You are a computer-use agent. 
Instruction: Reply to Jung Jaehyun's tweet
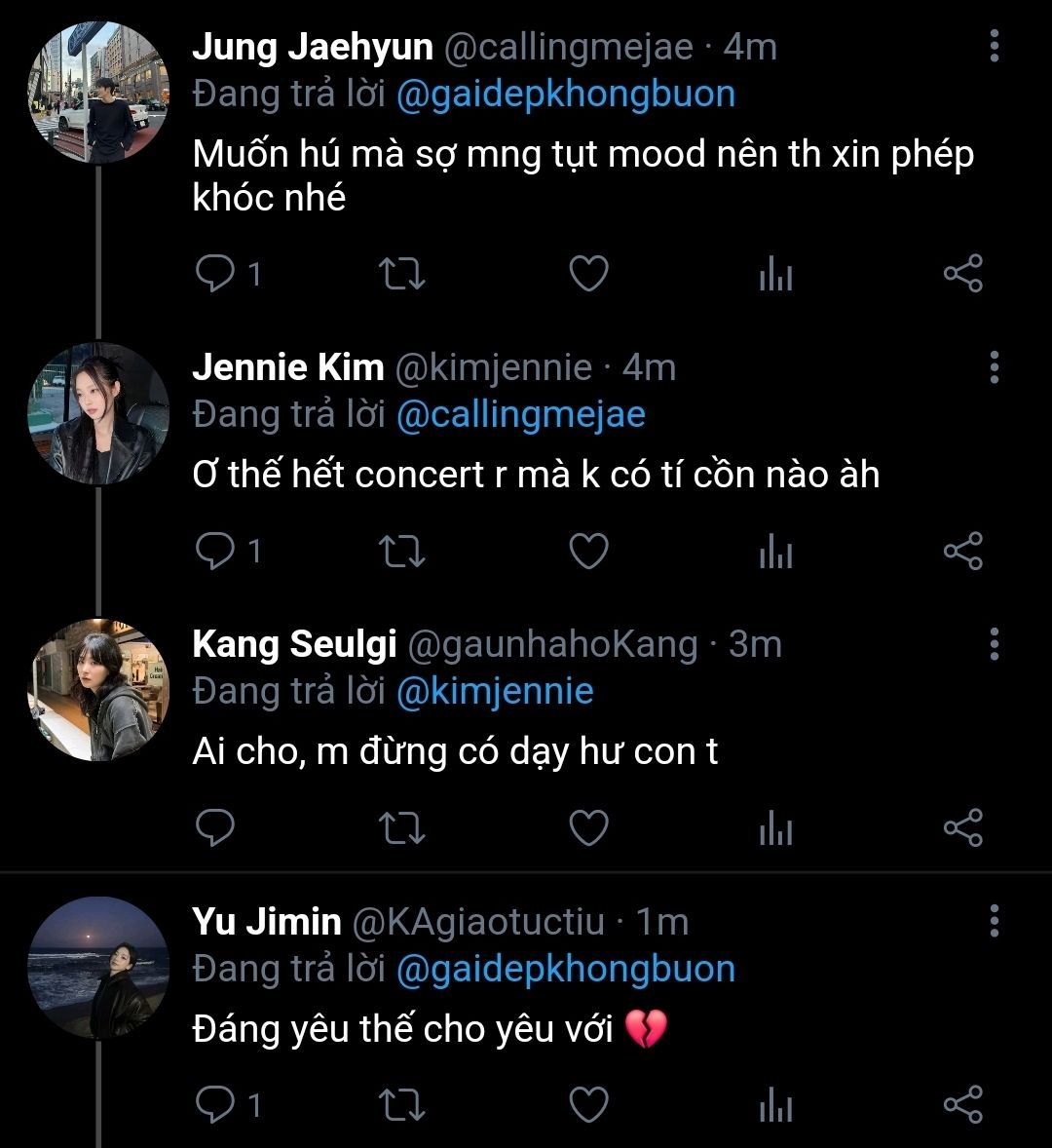pos(214,275)
